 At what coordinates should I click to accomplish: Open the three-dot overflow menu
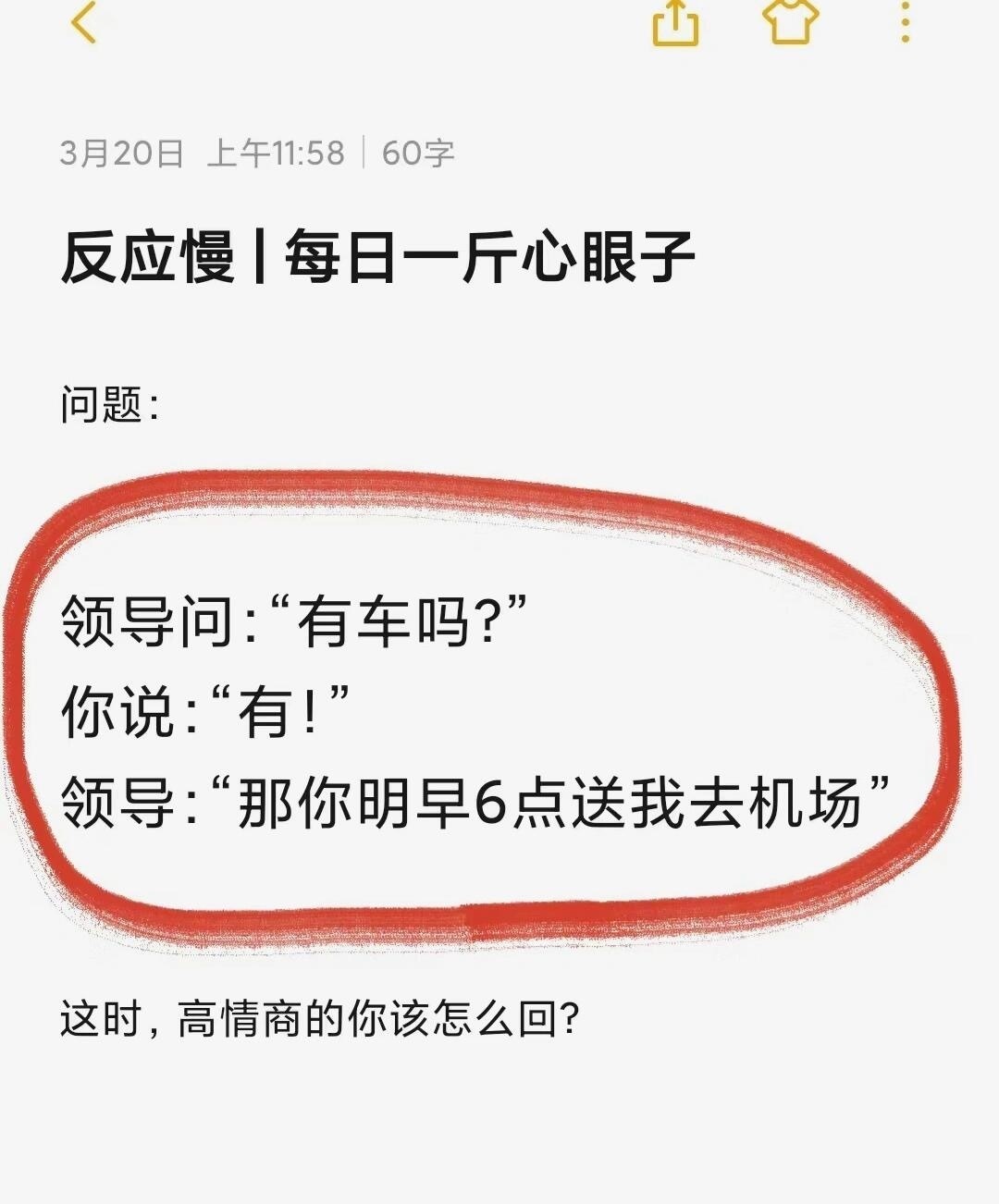(x=905, y=22)
